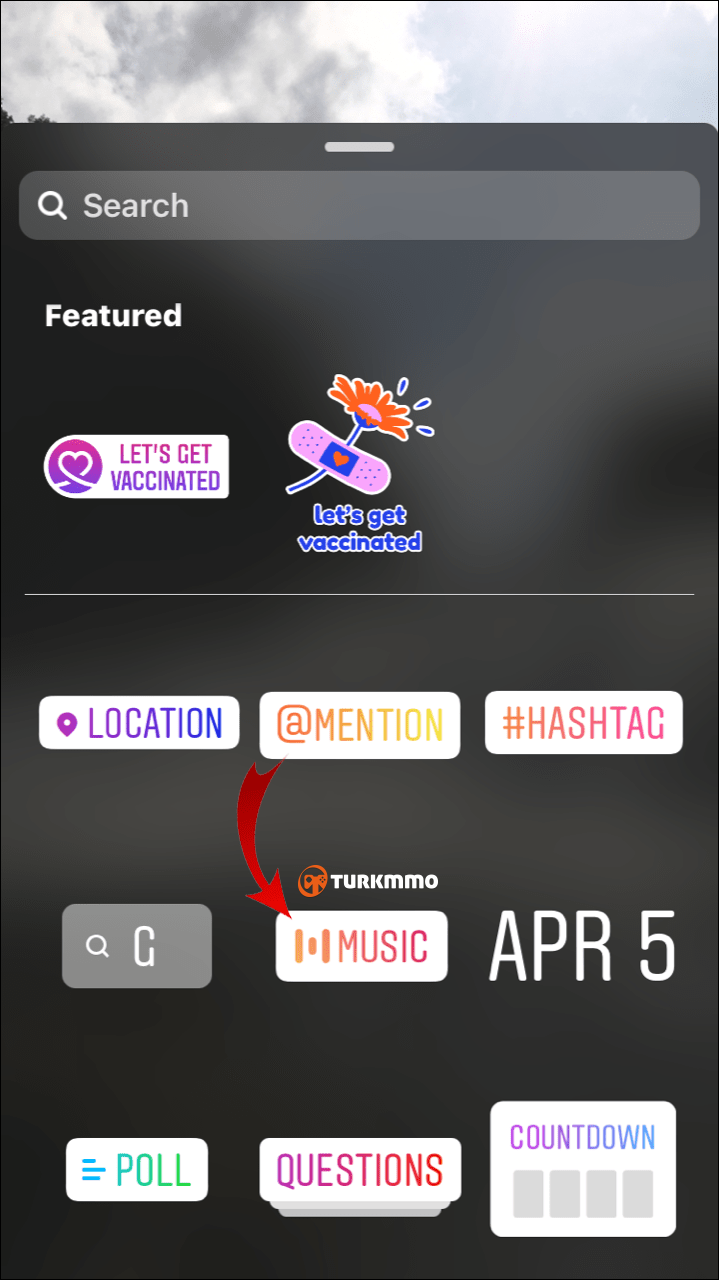Viewport: 719px width, 1280px height.
Task: Add the #Hashtag sticker
Action: (584, 723)
